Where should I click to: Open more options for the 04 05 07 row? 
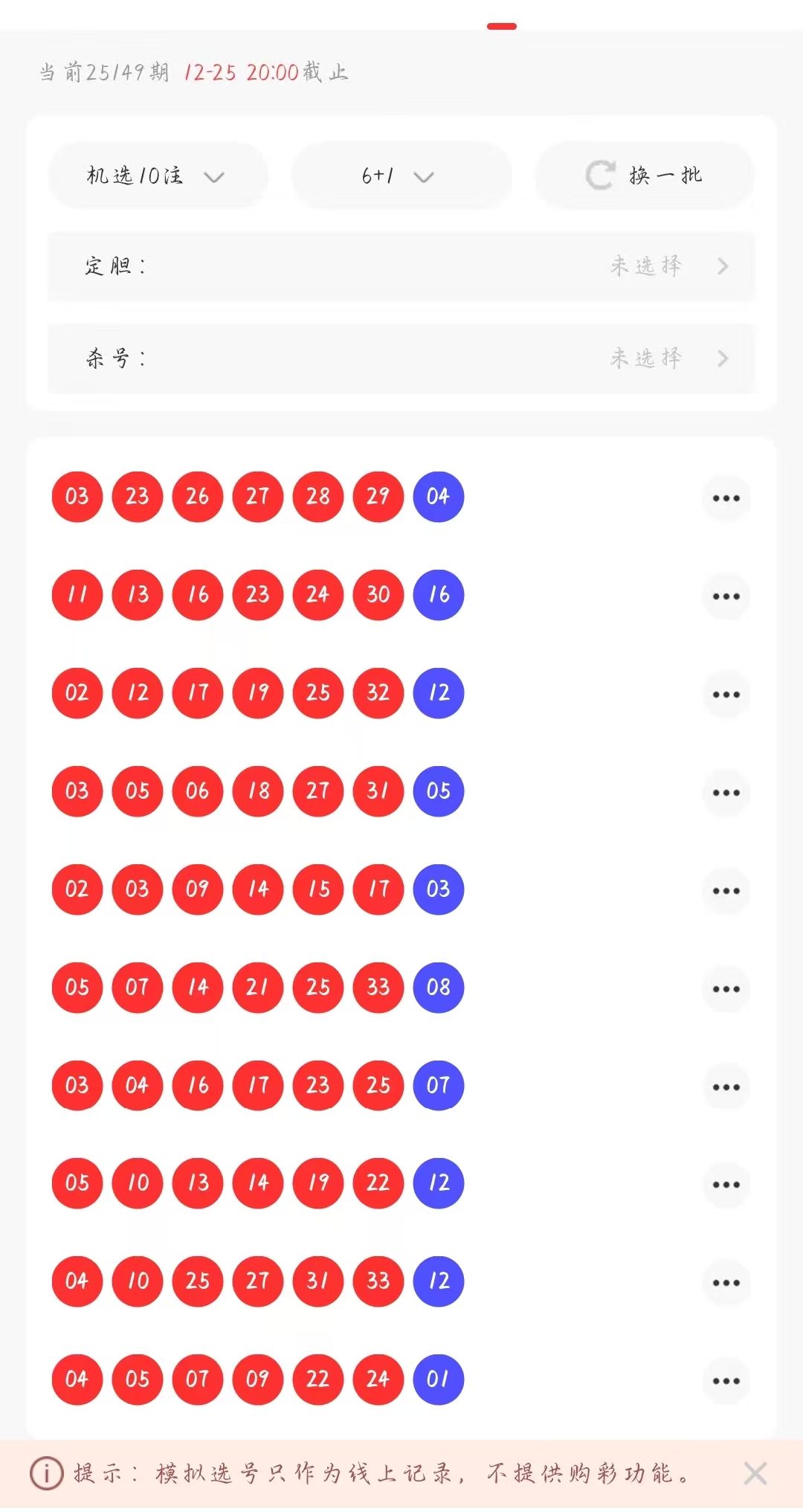coord(726,1380)
